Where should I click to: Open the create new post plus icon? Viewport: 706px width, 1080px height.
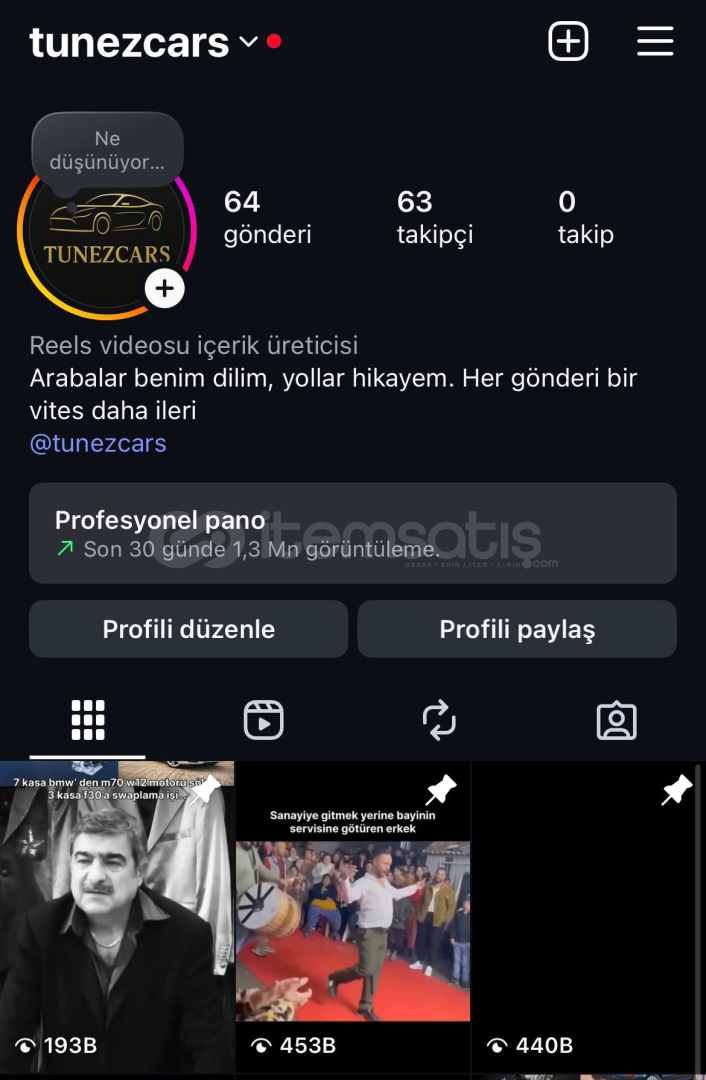(568, 42)
